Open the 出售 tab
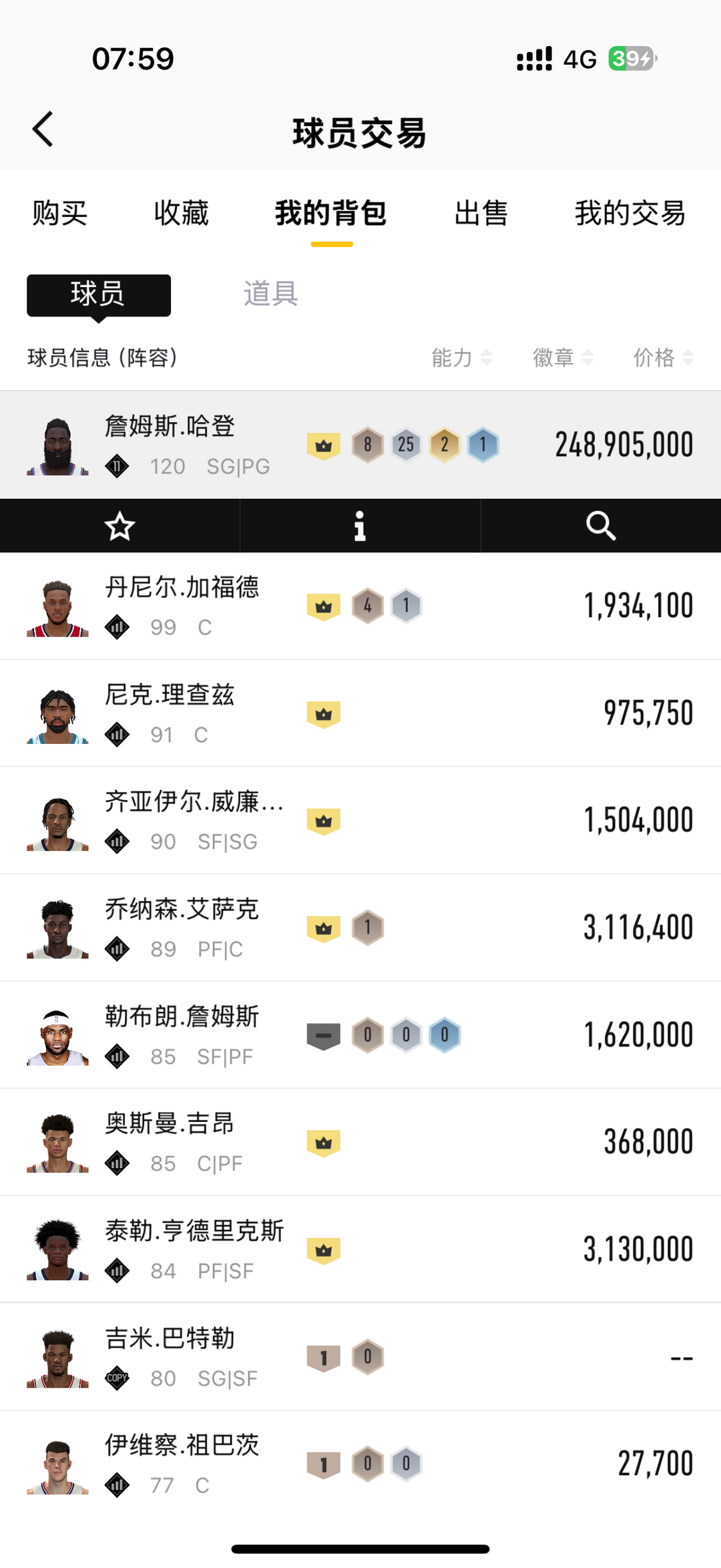The image size is (721, 1568). coord(481,214)
